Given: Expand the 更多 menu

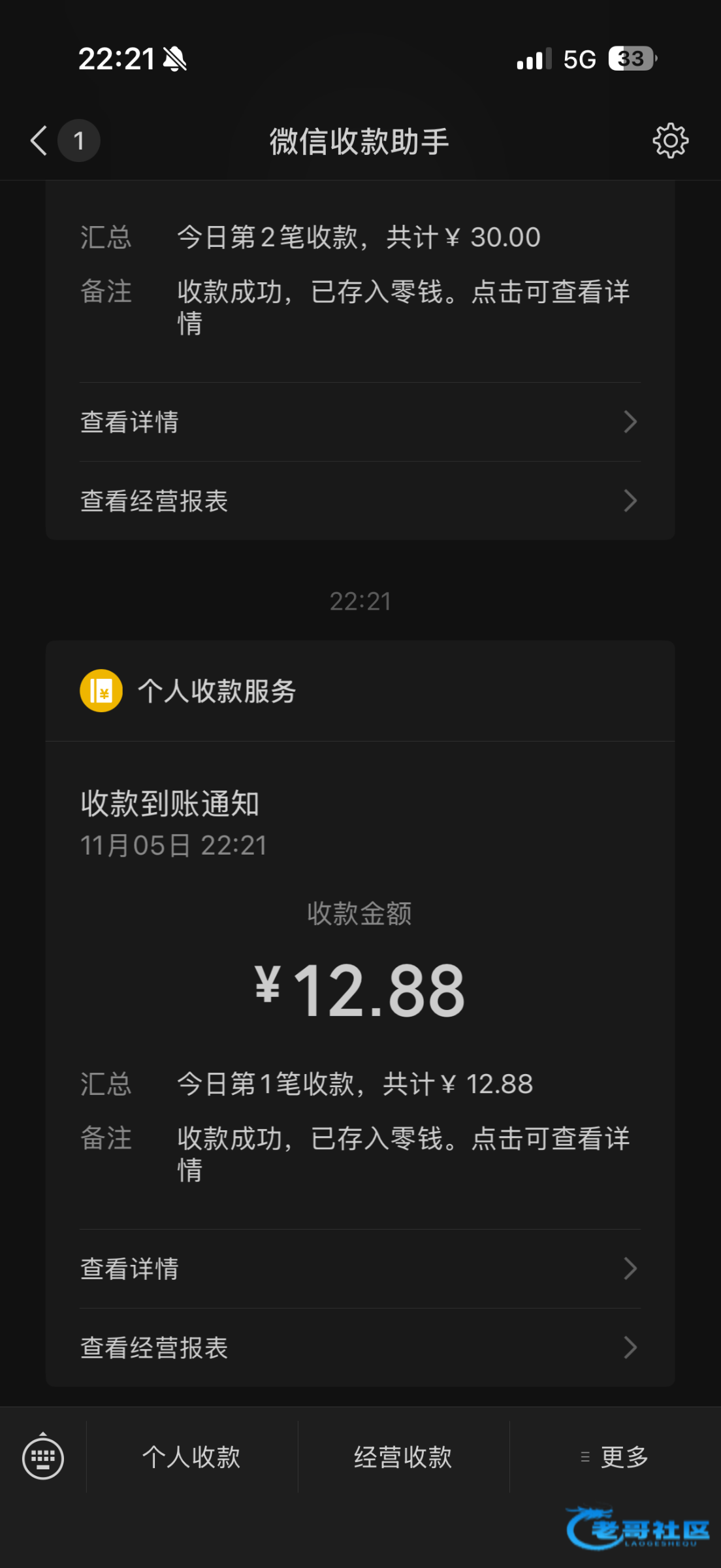Looking at the screenshot, I should click(615, 1457).
